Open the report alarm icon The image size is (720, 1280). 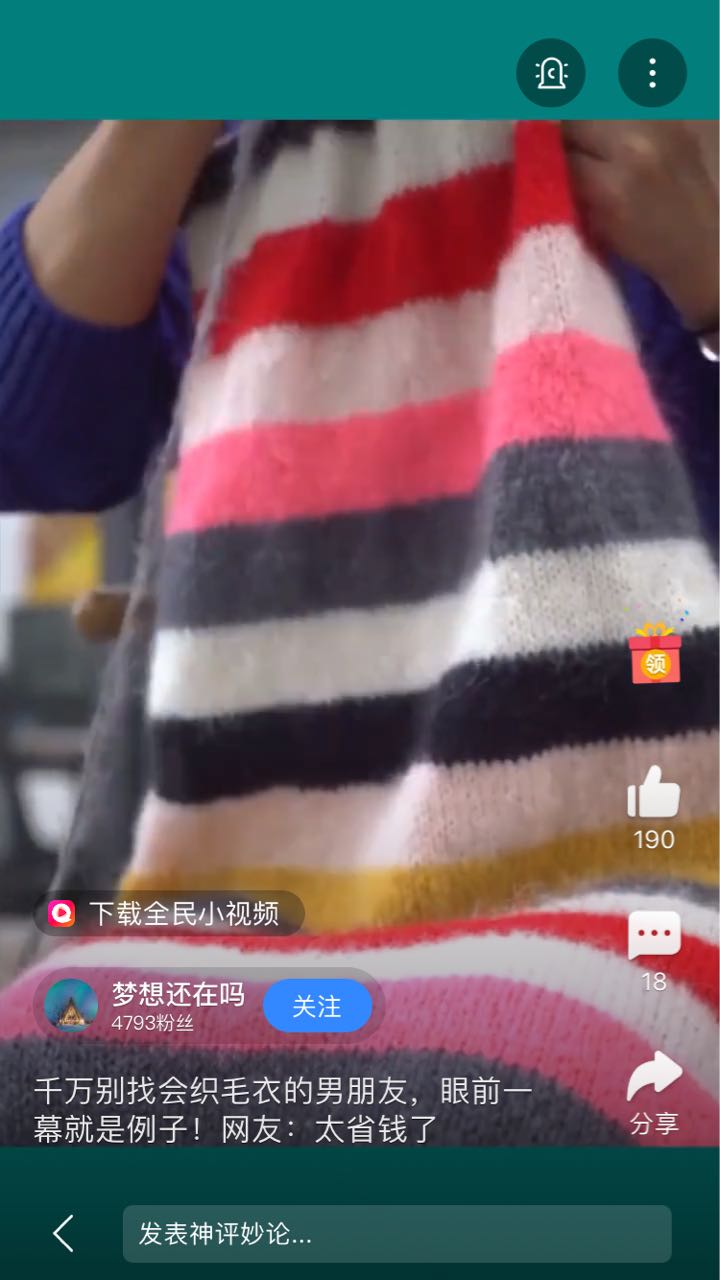point(551,73)
